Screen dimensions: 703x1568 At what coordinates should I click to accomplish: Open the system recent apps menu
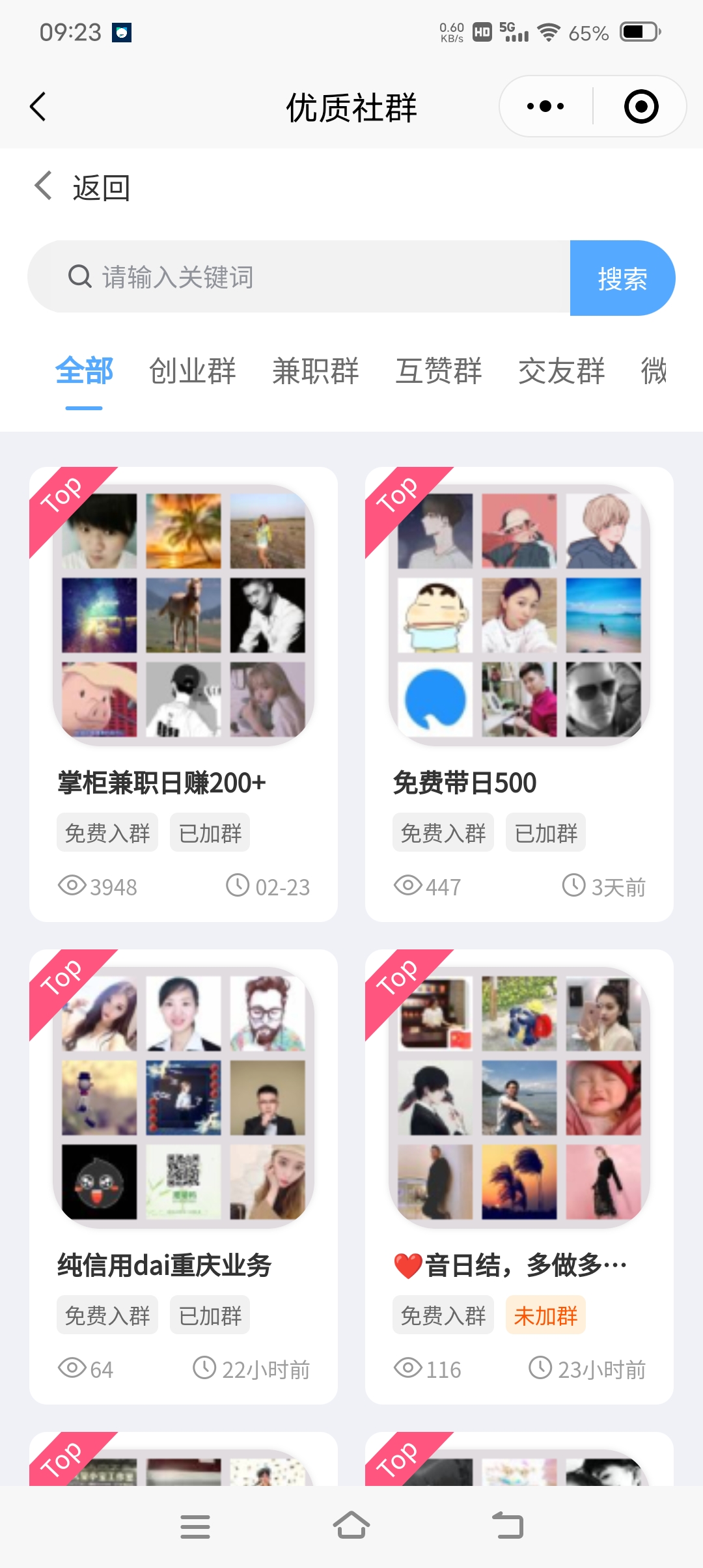[x=195, y=1526]
